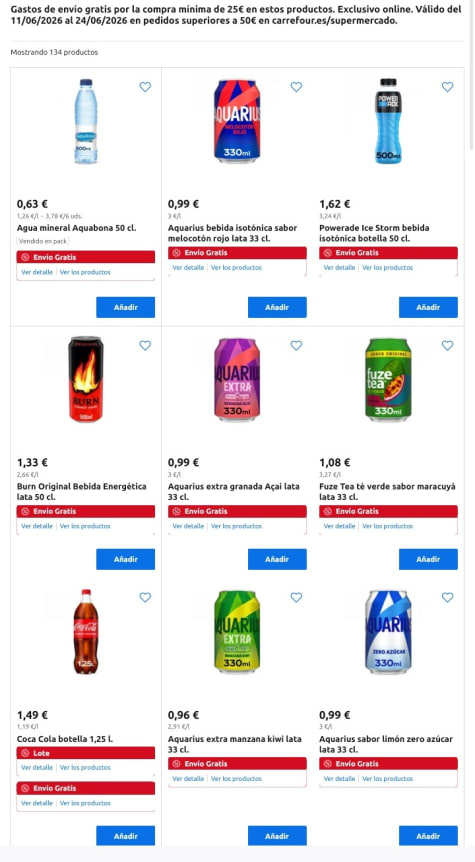View Ver detalle for Powerade Ice Storm
The height and width of the screenshot is (862, 475).
(x=339, y=268)
